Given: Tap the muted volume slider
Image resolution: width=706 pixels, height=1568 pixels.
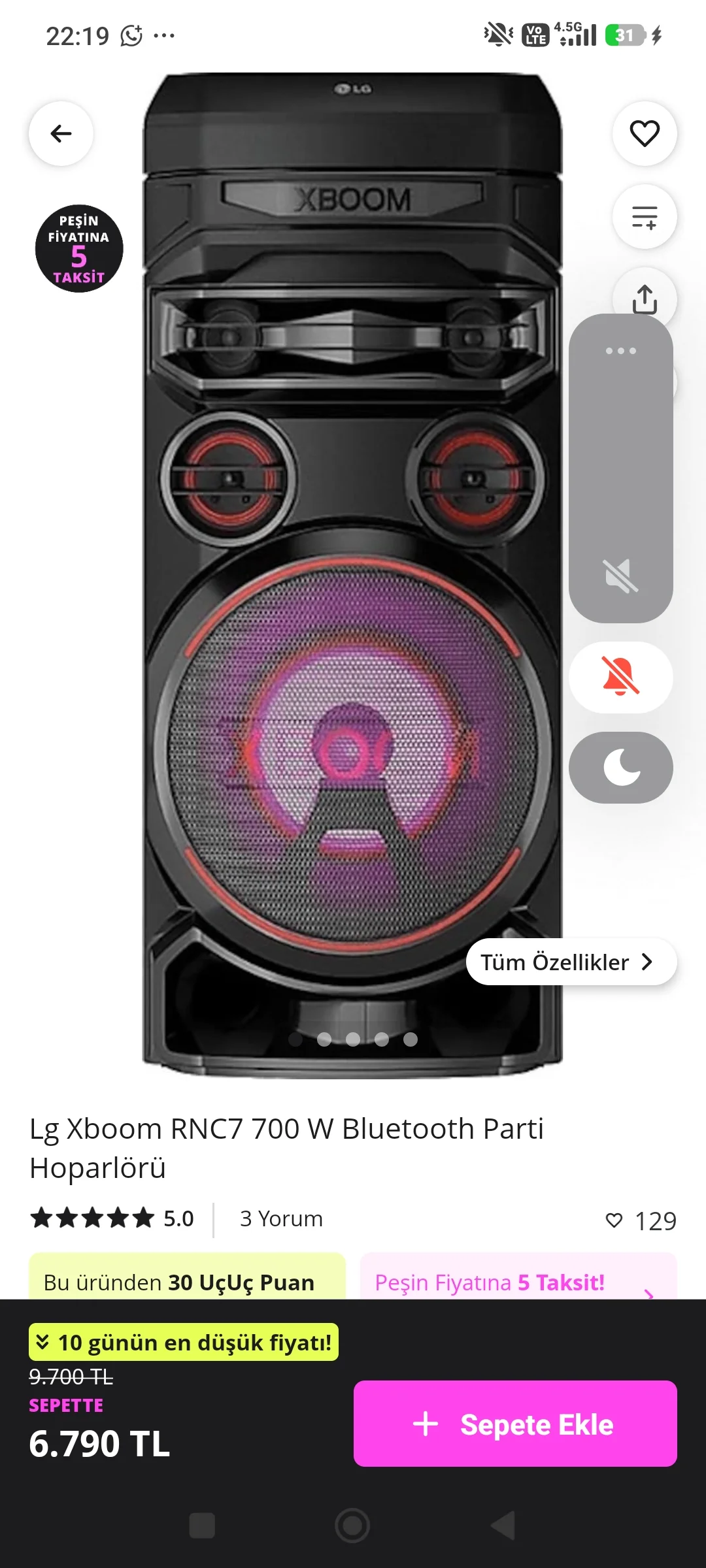Looking at the screenshot, I should coord(621,468).
